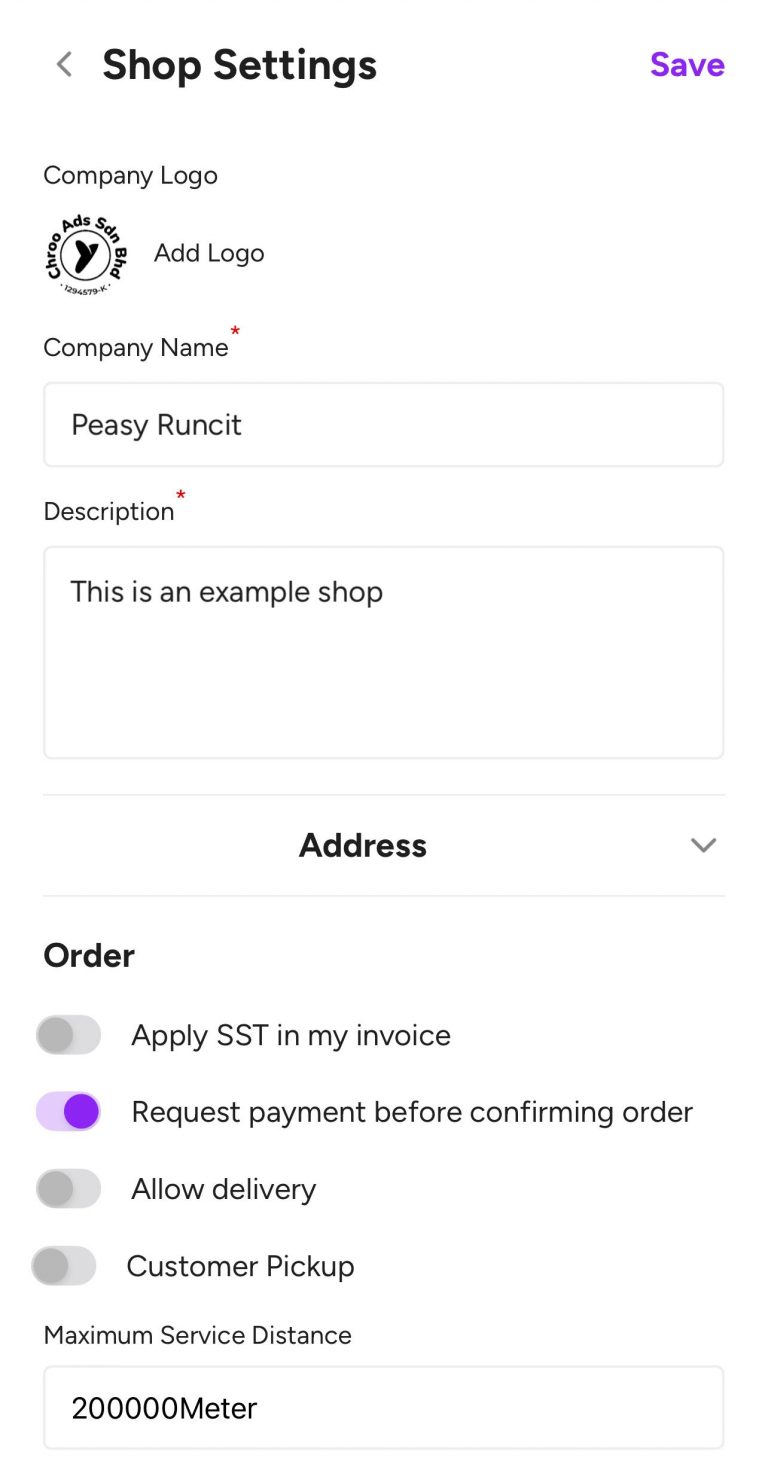
Task: Save the shop settings
Action: (x=687, y=65)
